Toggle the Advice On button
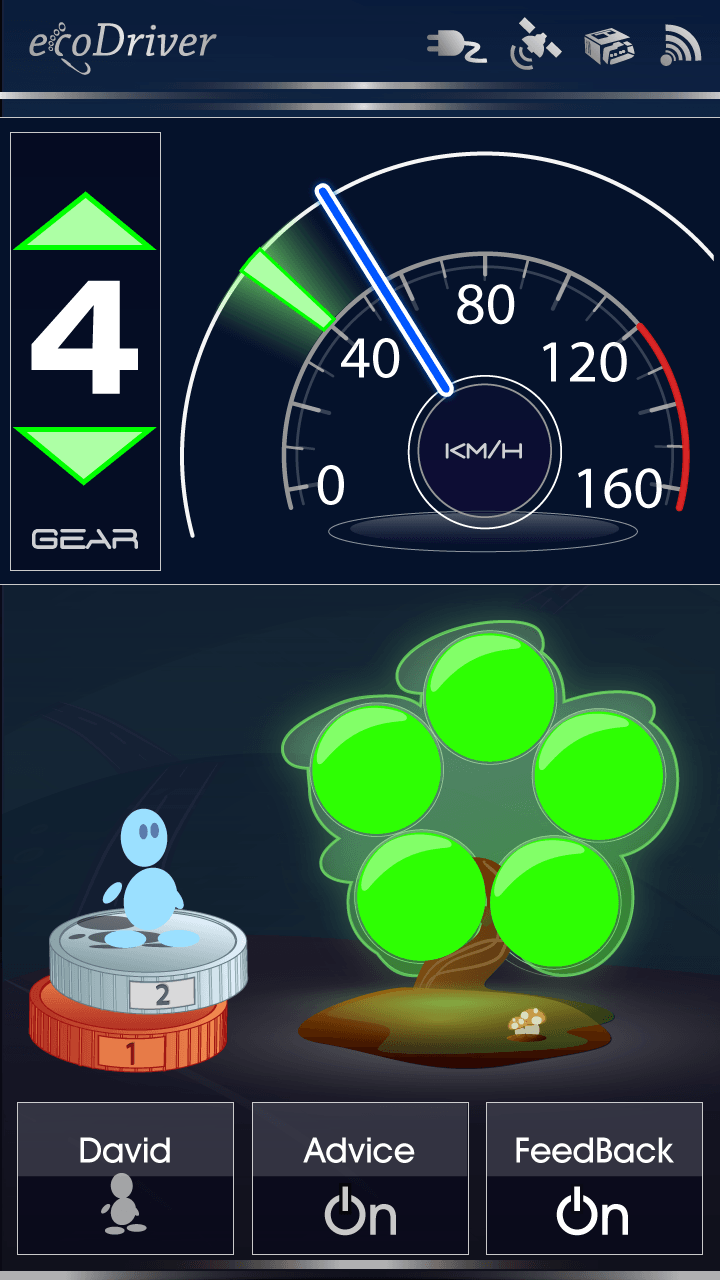Screen dimensions: 720x1280 pos(360,1178)
